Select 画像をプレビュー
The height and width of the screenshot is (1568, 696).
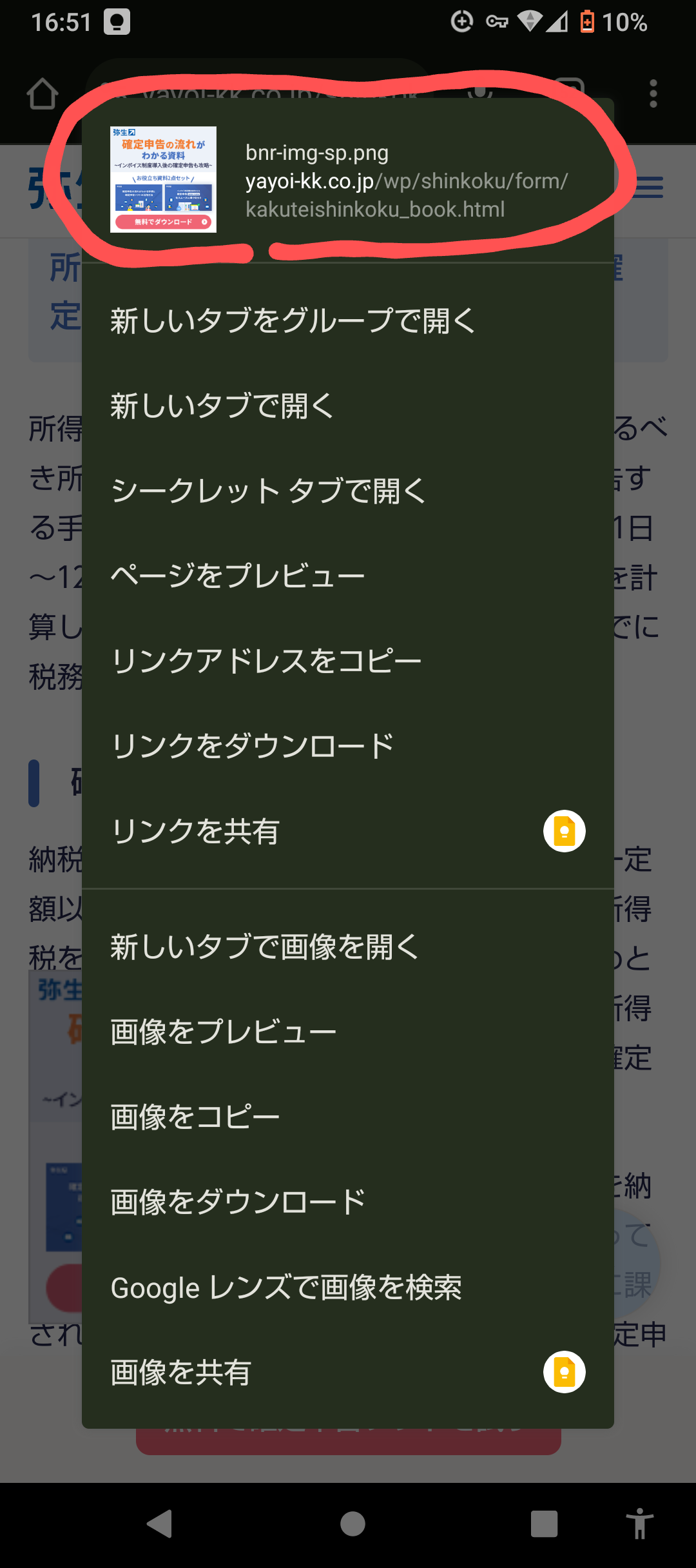click(224, 1032)
